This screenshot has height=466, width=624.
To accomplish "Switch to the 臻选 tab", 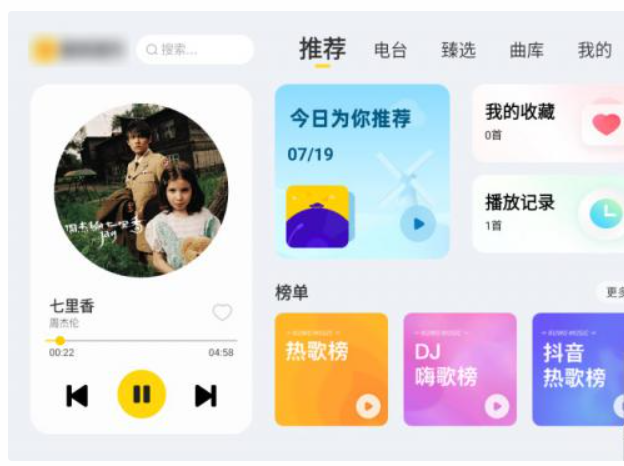I will [458, 50].
